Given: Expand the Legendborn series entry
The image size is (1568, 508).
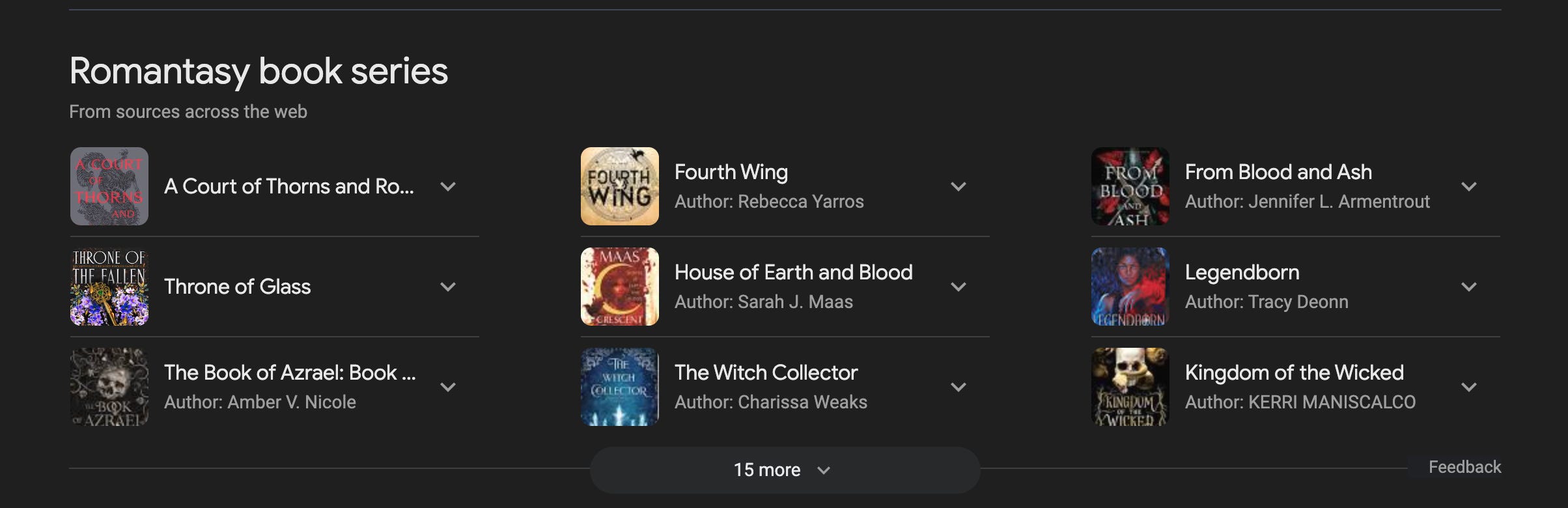Looking at the screenshot, I should tap(1468, 287).
